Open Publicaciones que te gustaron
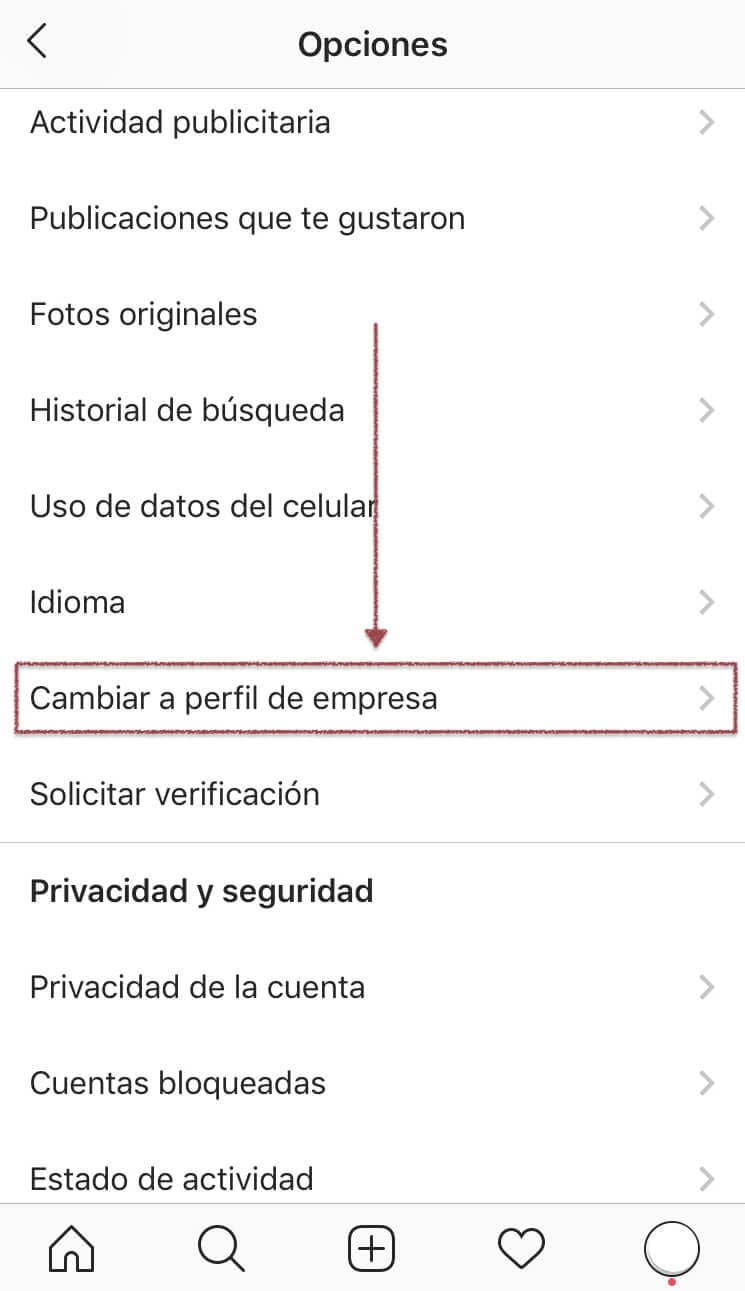 pos(247,218)
